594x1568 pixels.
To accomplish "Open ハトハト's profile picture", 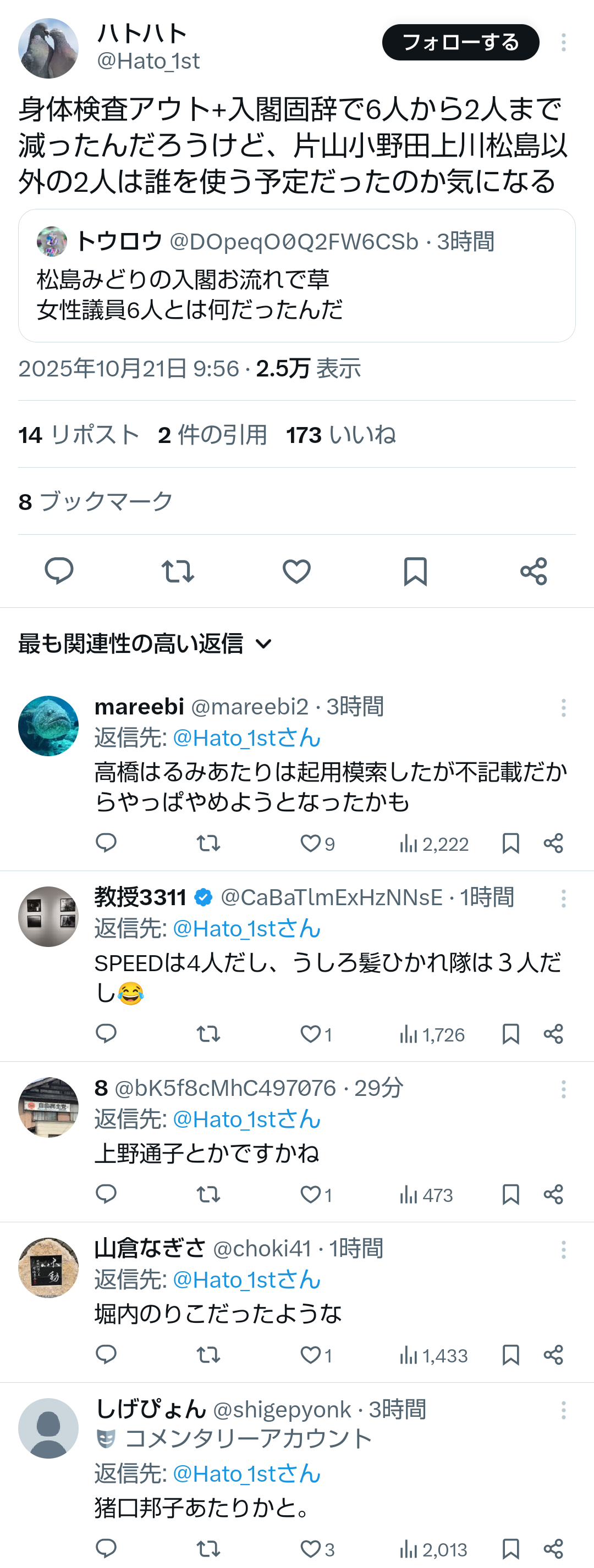I will [x=48, y=48].
